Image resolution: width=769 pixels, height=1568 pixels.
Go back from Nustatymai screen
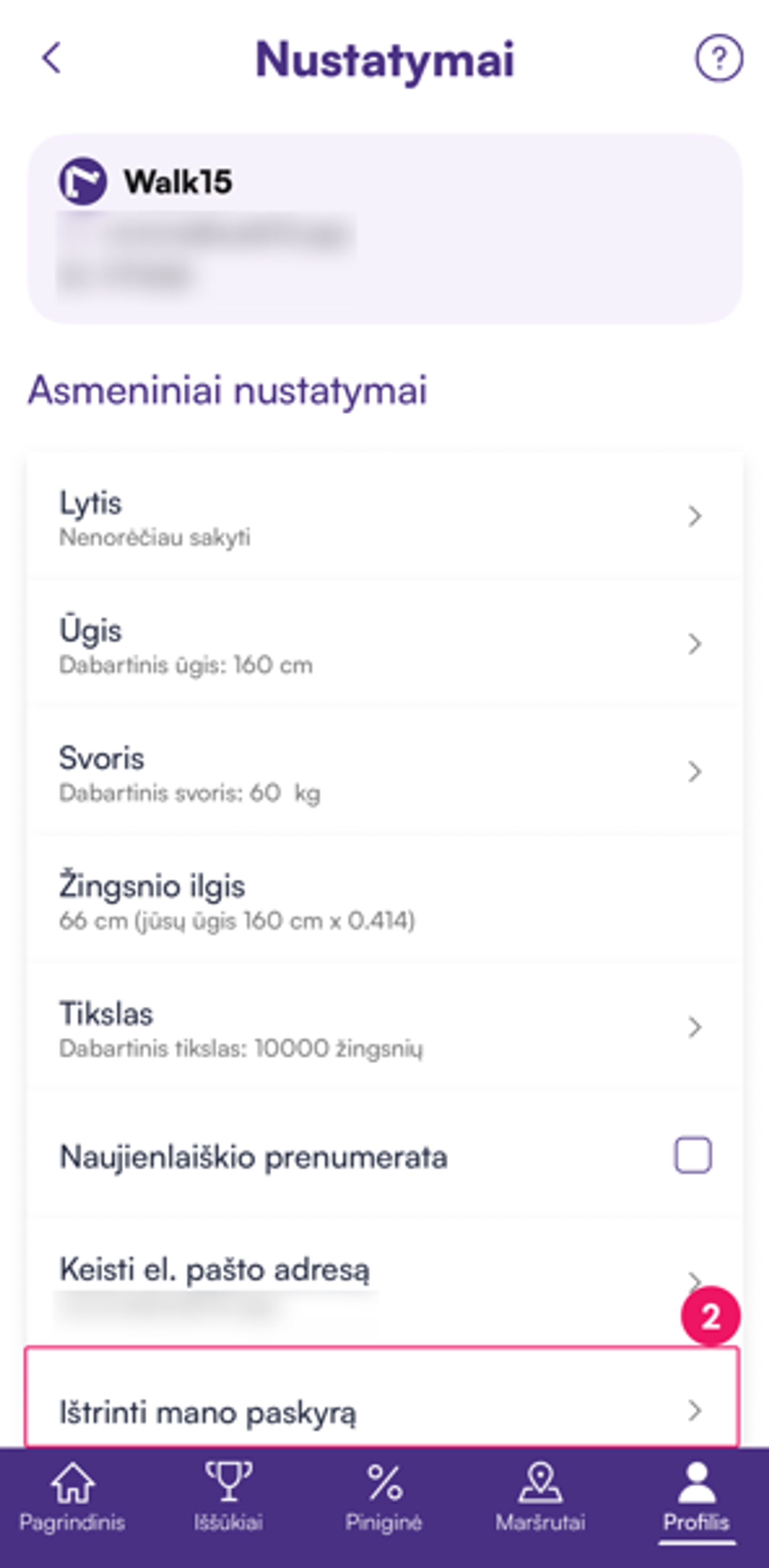click(x=52, y=58)
